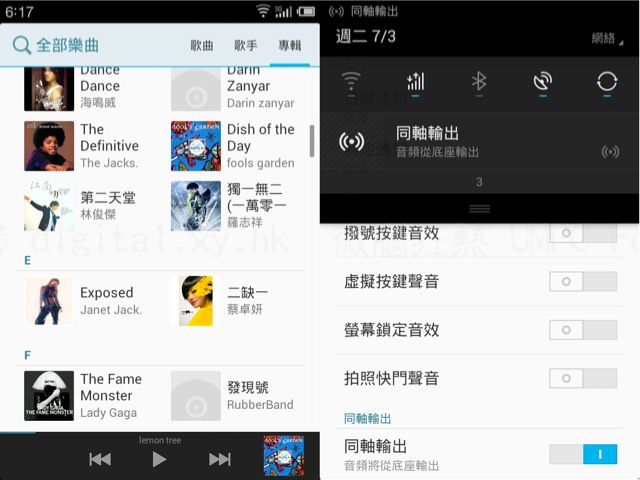Select the 專輯 tab
The height and width of the screenshot is (480, 640).
pyautogui.click(x=290, y=45)
